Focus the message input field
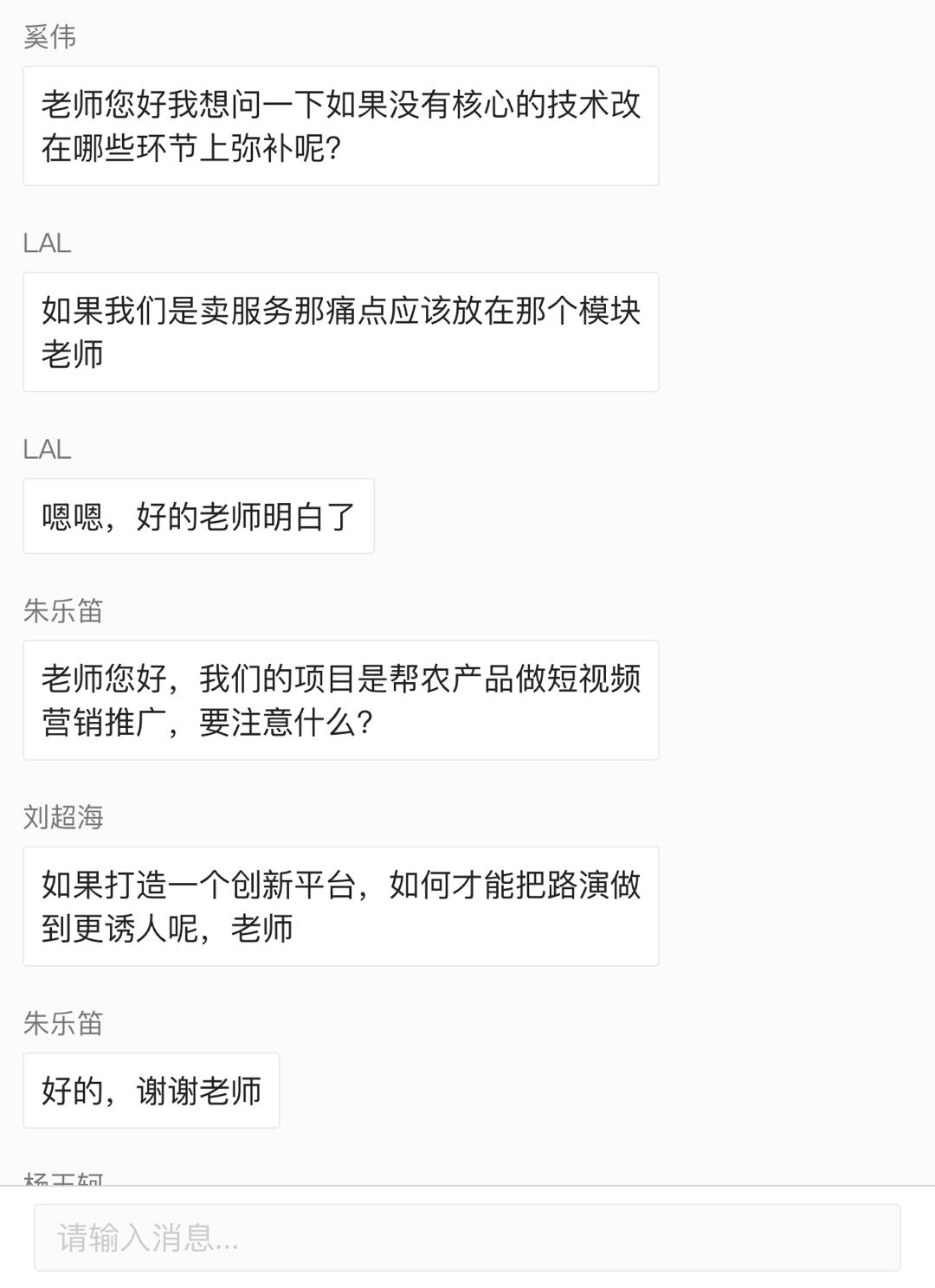The width and height of the screenshot is (935, 1288). (x=467, y=1238)
